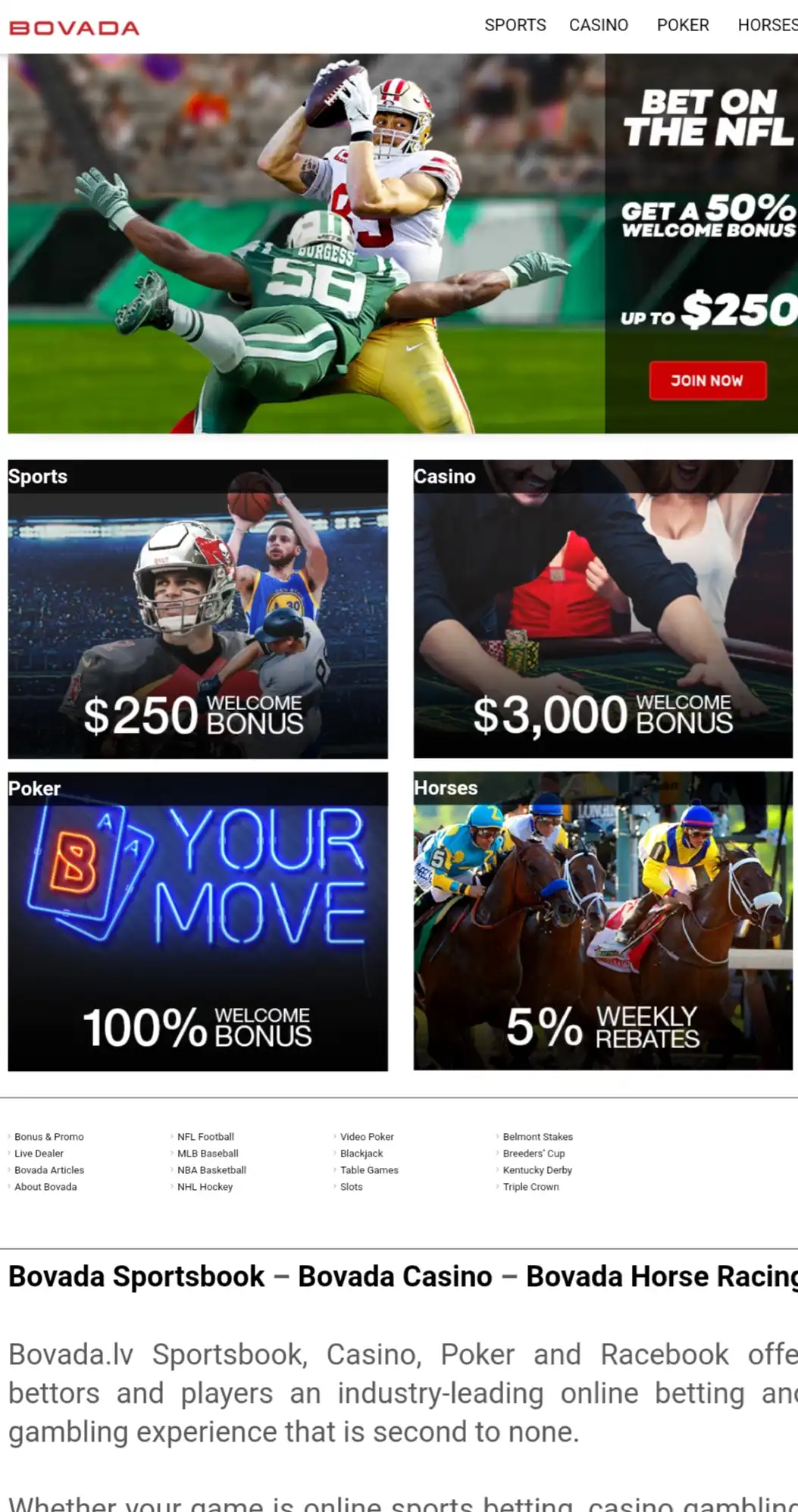Switch to the Casino navigation tab
This screenshot has width=798, height=1512.
coord(598,25)
